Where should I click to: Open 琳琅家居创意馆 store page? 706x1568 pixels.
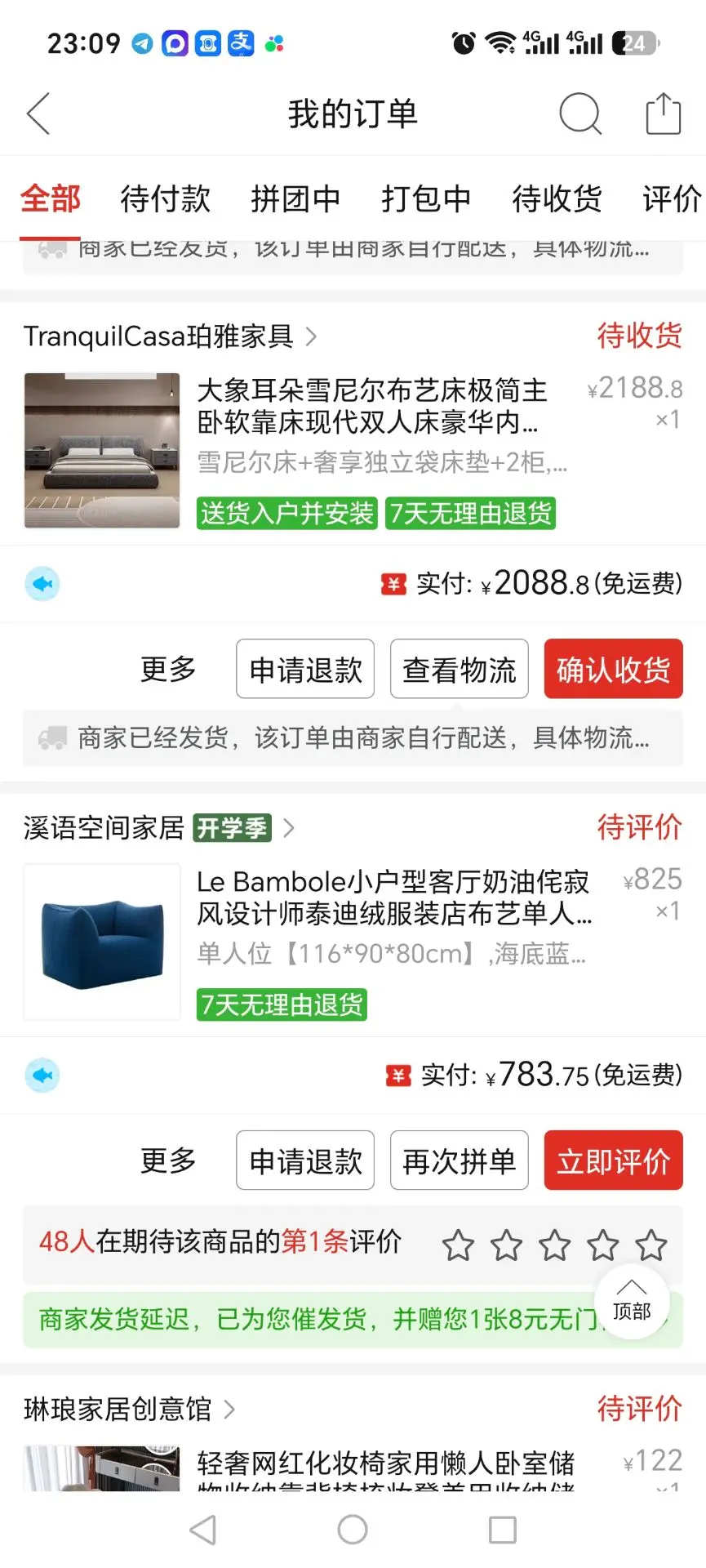coord(129,1409)
